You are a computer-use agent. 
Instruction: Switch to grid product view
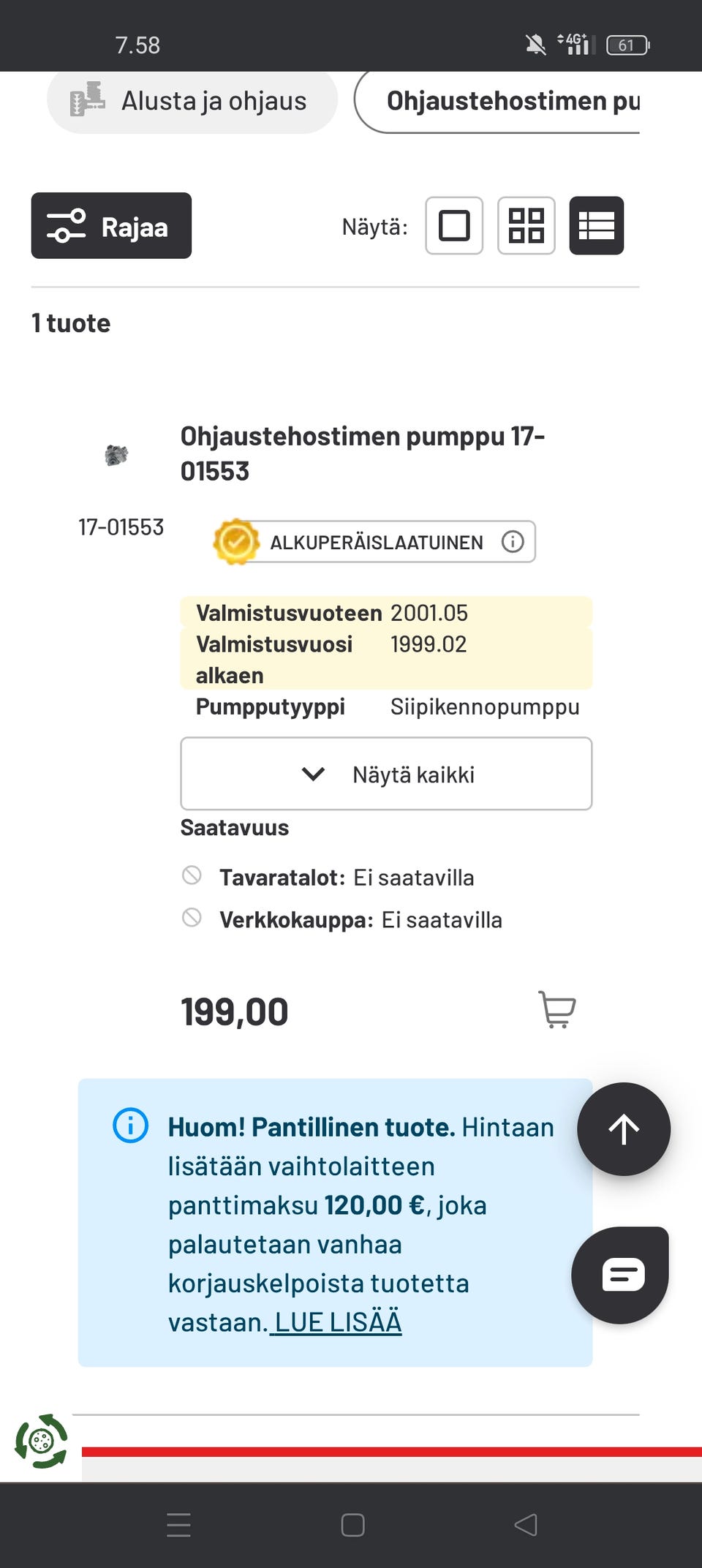(x=526, y=226)
